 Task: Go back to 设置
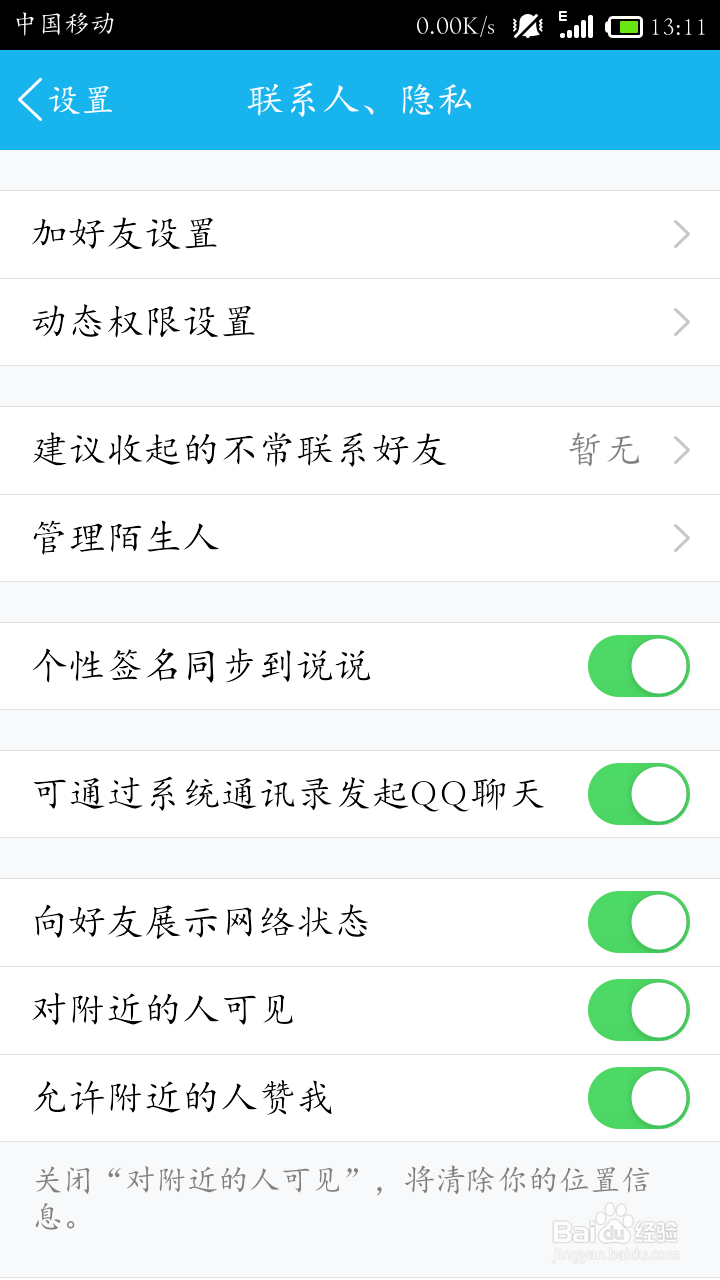tap(66, 100)
